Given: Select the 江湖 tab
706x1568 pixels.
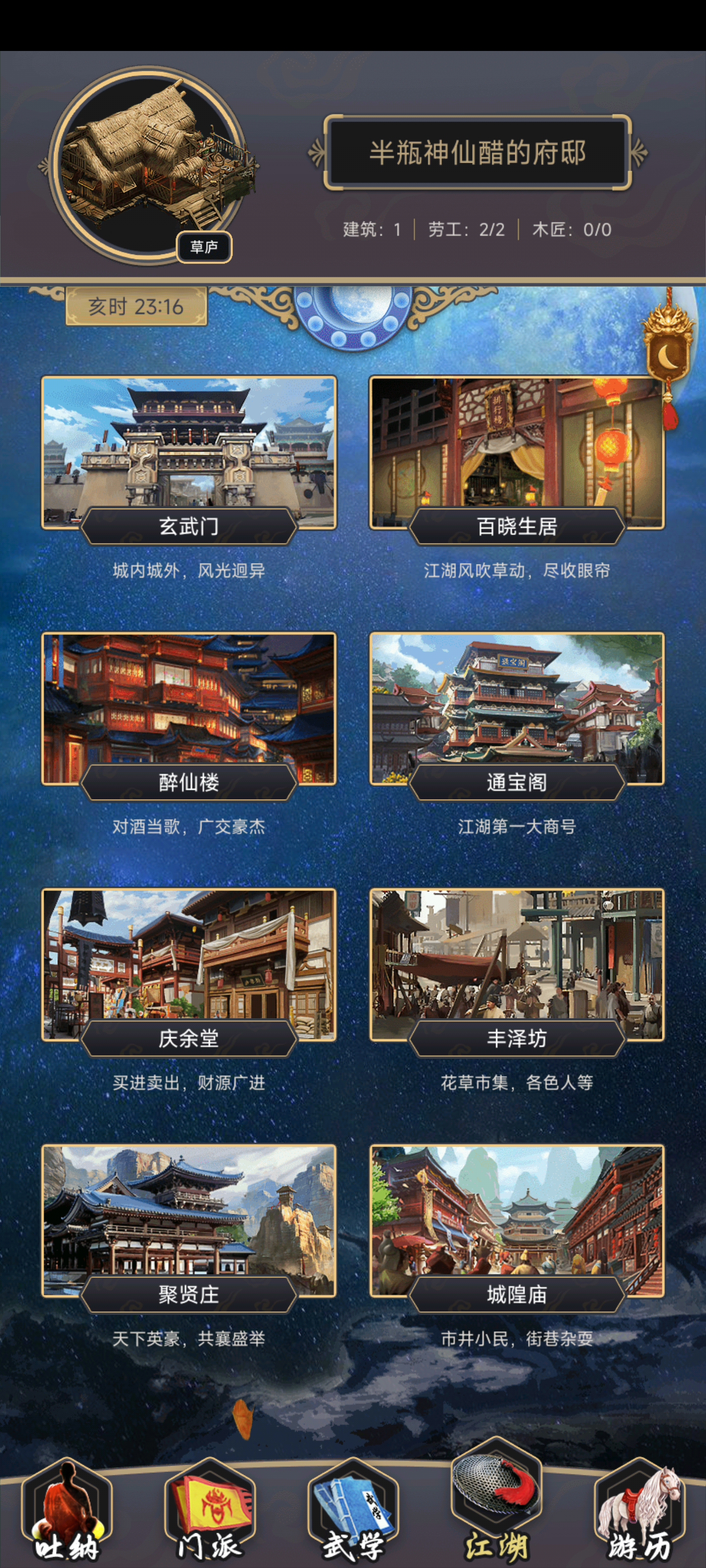Looking at the screenshot, I should pyautogui.click(x=497, y=1503).
